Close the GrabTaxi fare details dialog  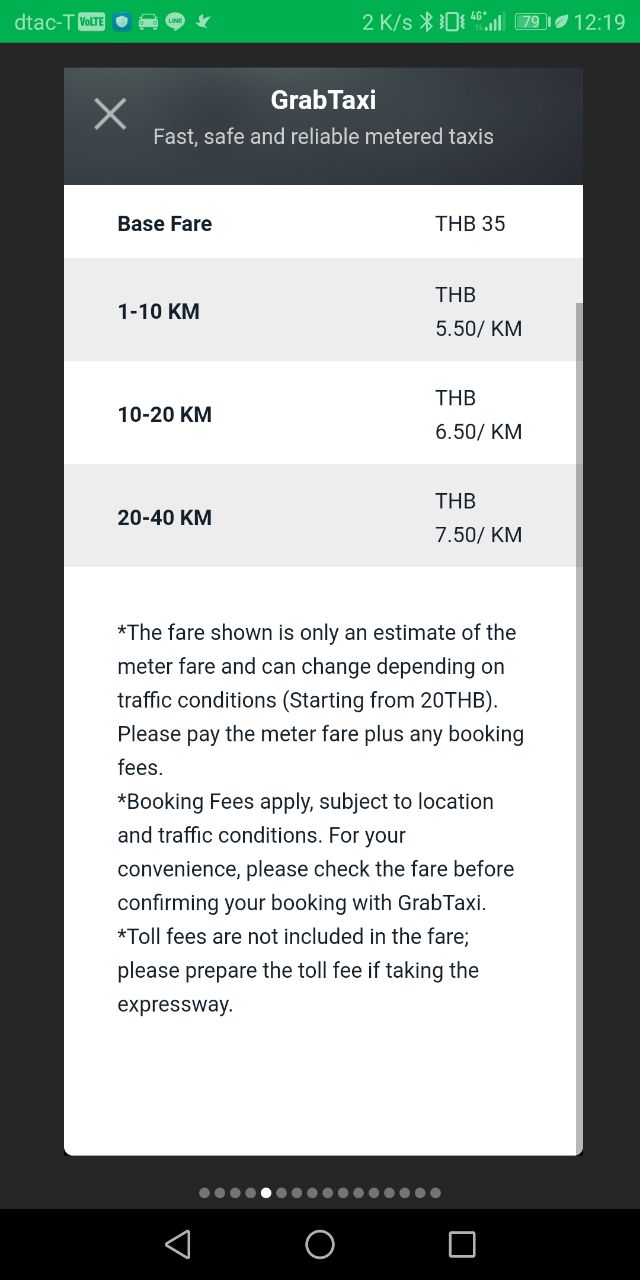click(x=110, y=114)
